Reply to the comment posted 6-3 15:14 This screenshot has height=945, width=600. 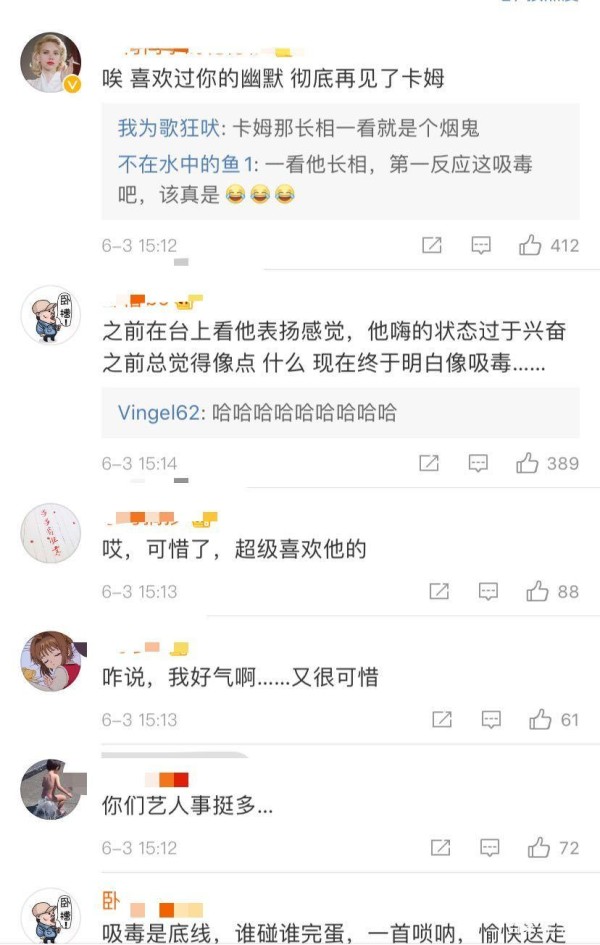(479, 463)
